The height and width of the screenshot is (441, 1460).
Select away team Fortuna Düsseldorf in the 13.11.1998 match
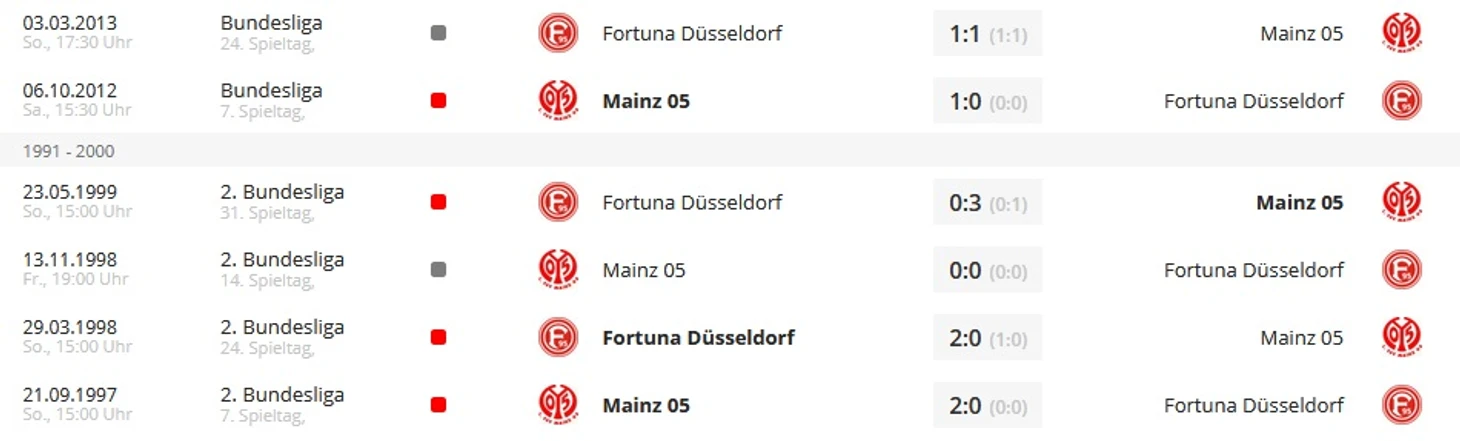tap(1253, 270)
